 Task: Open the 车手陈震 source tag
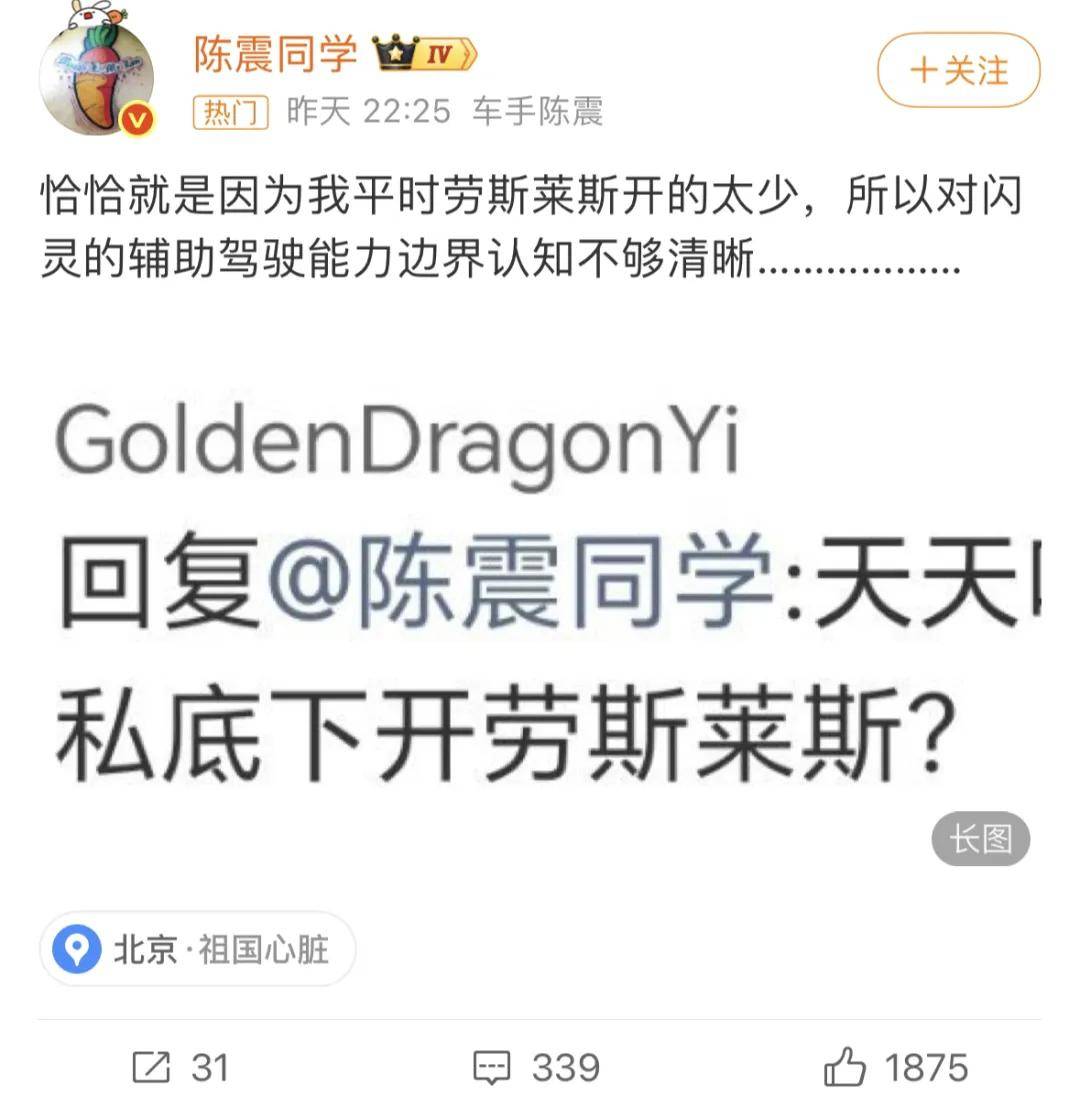[537, 111]
